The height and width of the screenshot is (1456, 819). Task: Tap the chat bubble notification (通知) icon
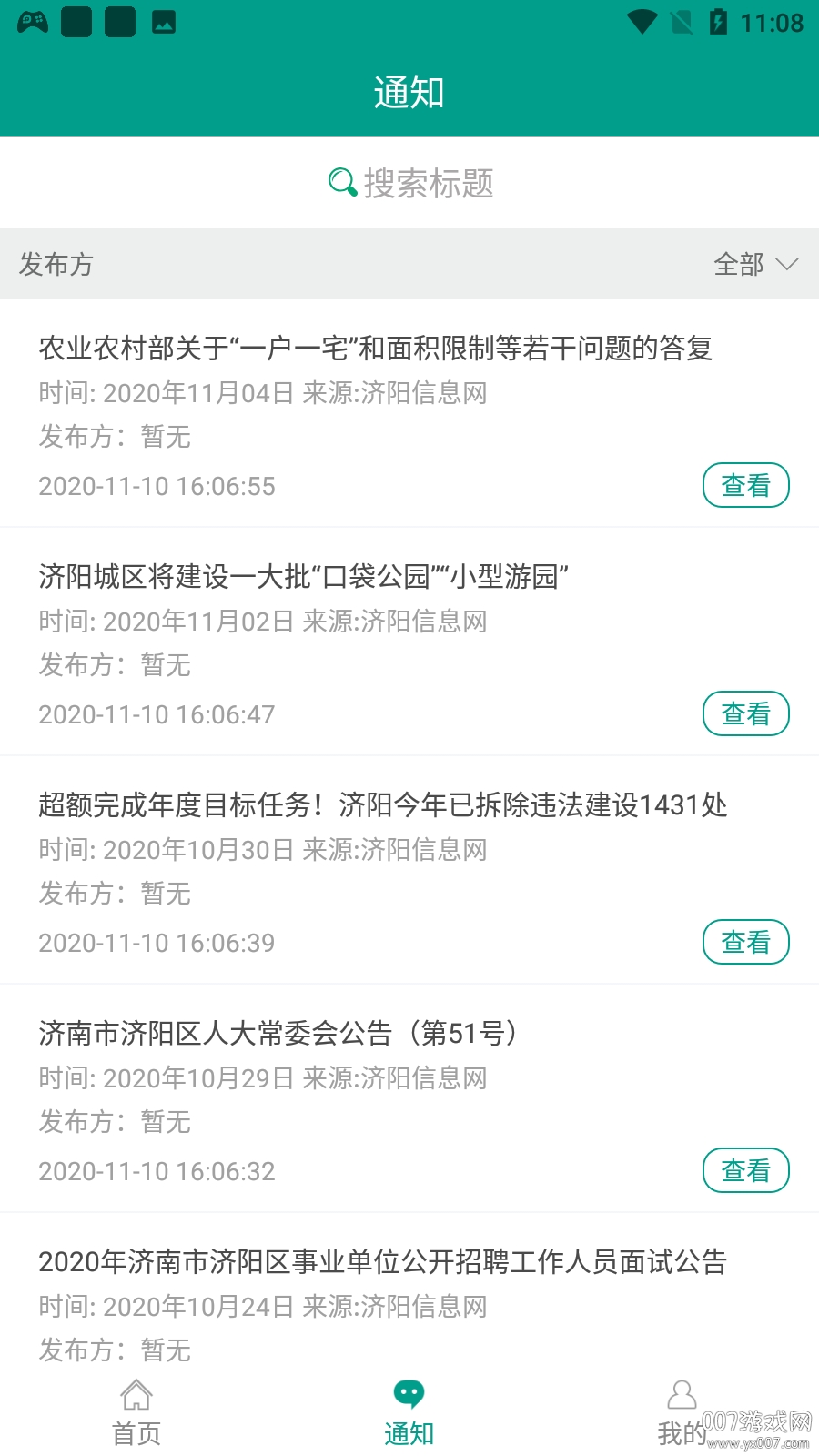409,1393
